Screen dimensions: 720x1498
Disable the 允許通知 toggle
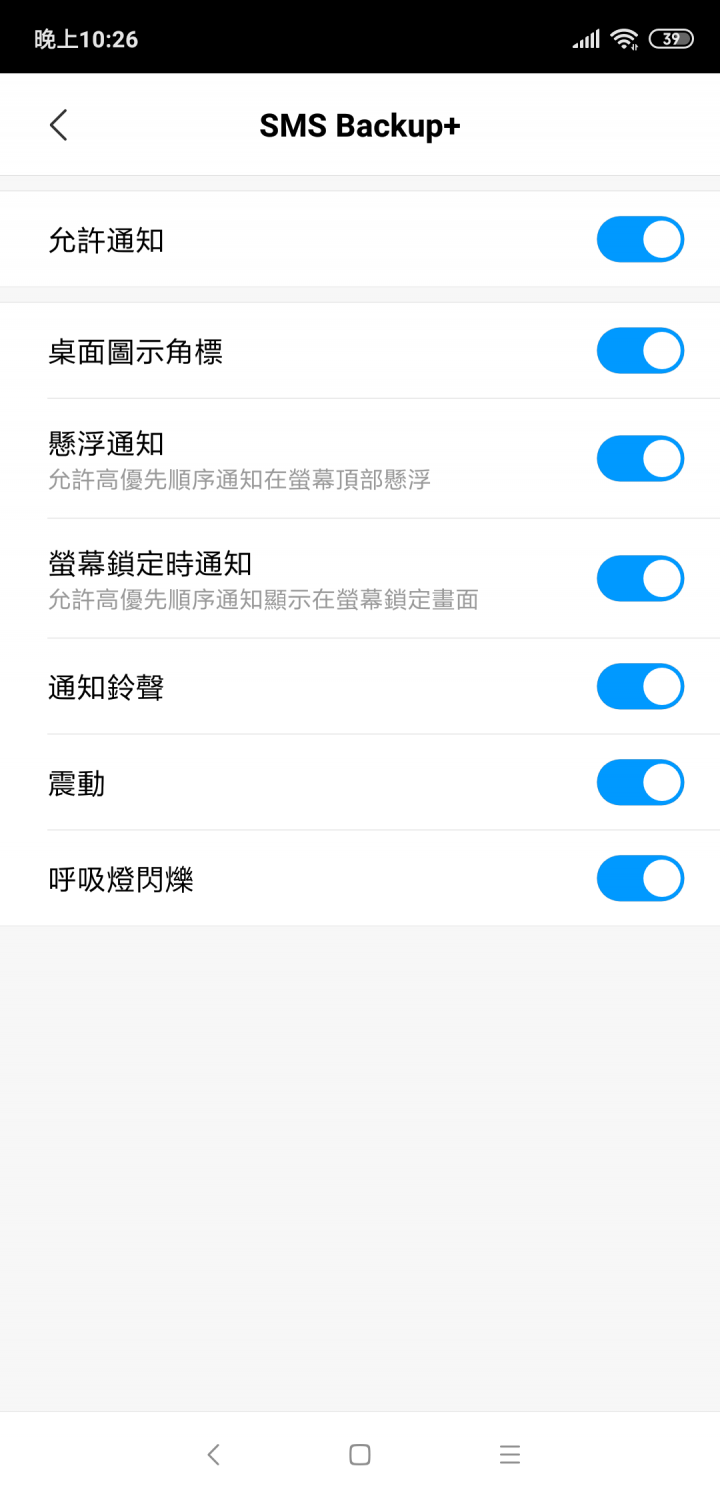point(640,239)
